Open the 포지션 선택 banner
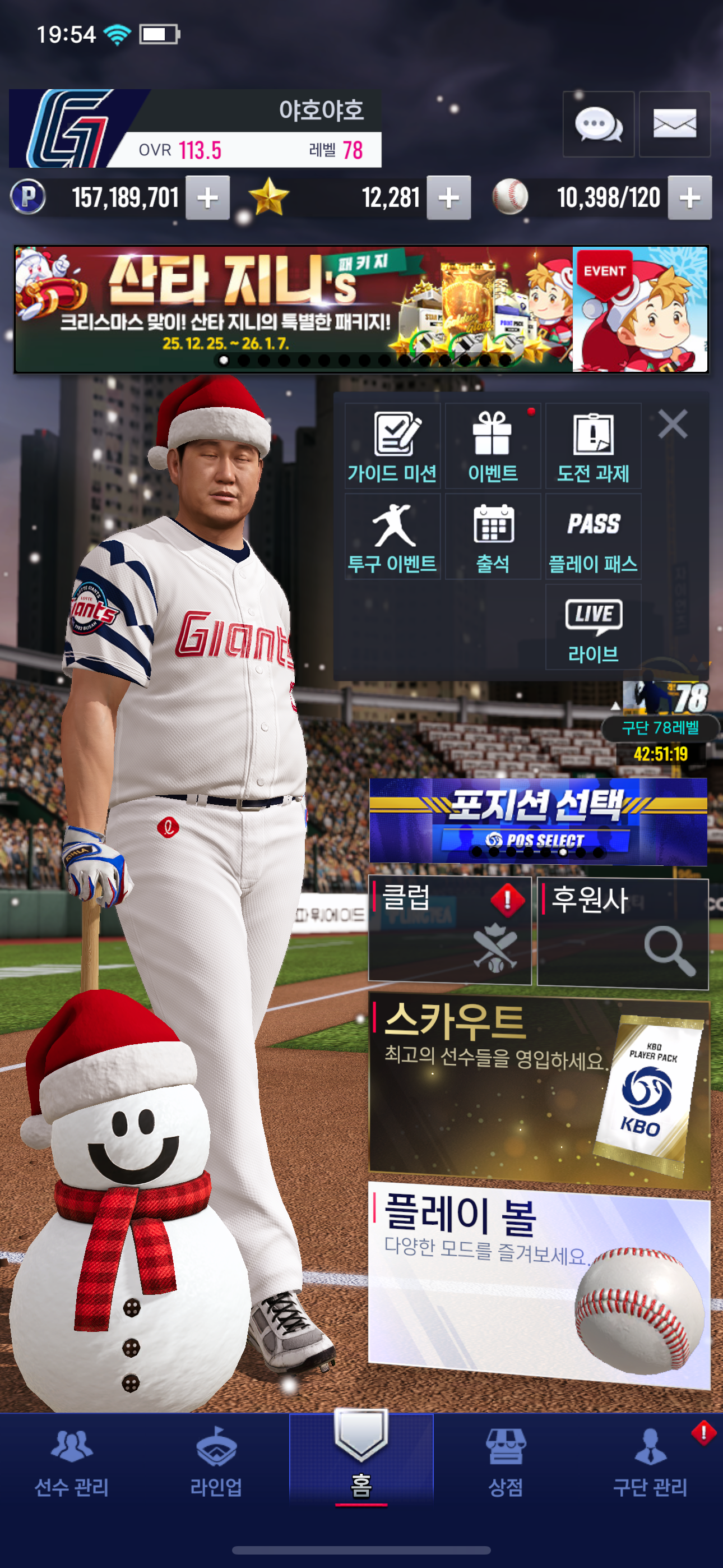 coord(537,820)
